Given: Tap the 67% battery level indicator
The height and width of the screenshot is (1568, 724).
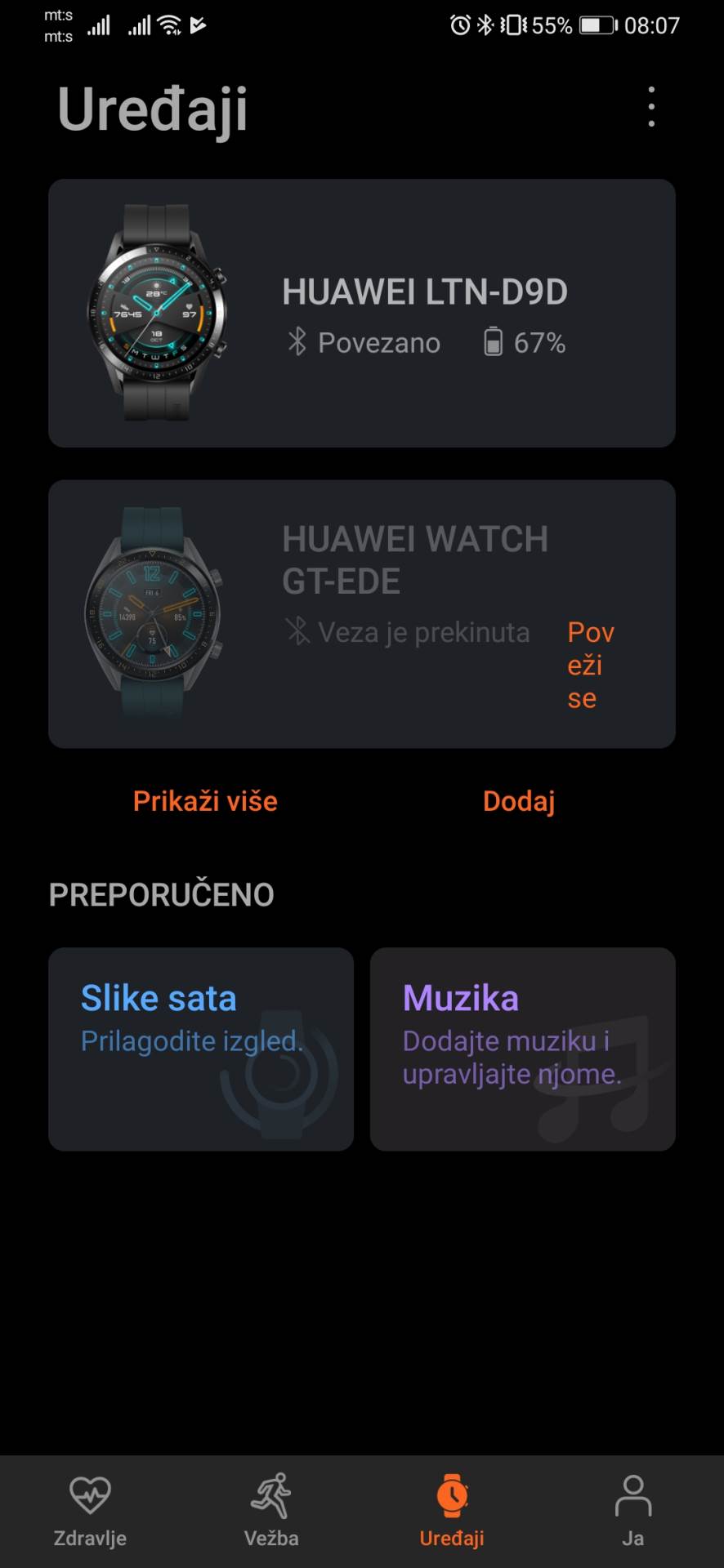Looking at the screenshot, I should click(539, 343).
